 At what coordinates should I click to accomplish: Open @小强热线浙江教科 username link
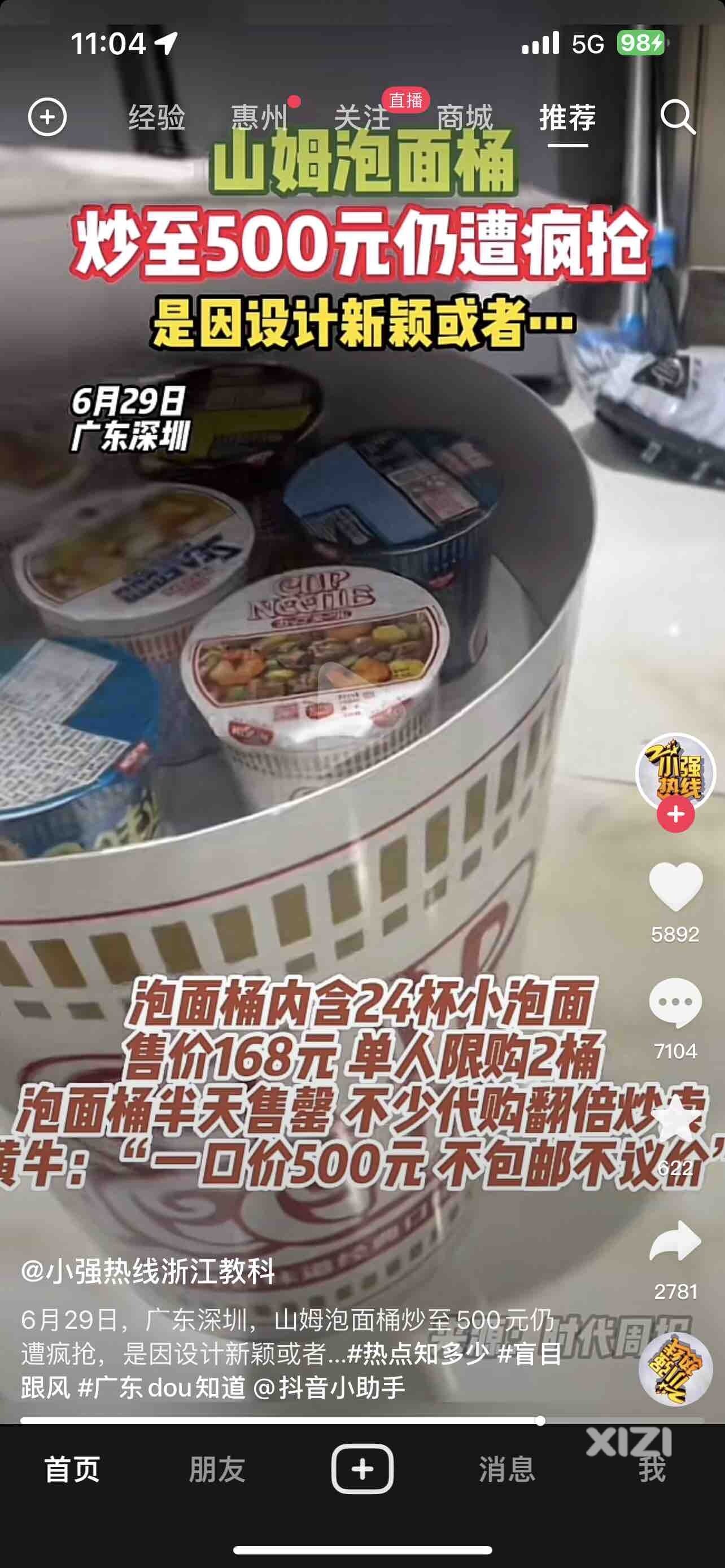[x=148, y=1271]
